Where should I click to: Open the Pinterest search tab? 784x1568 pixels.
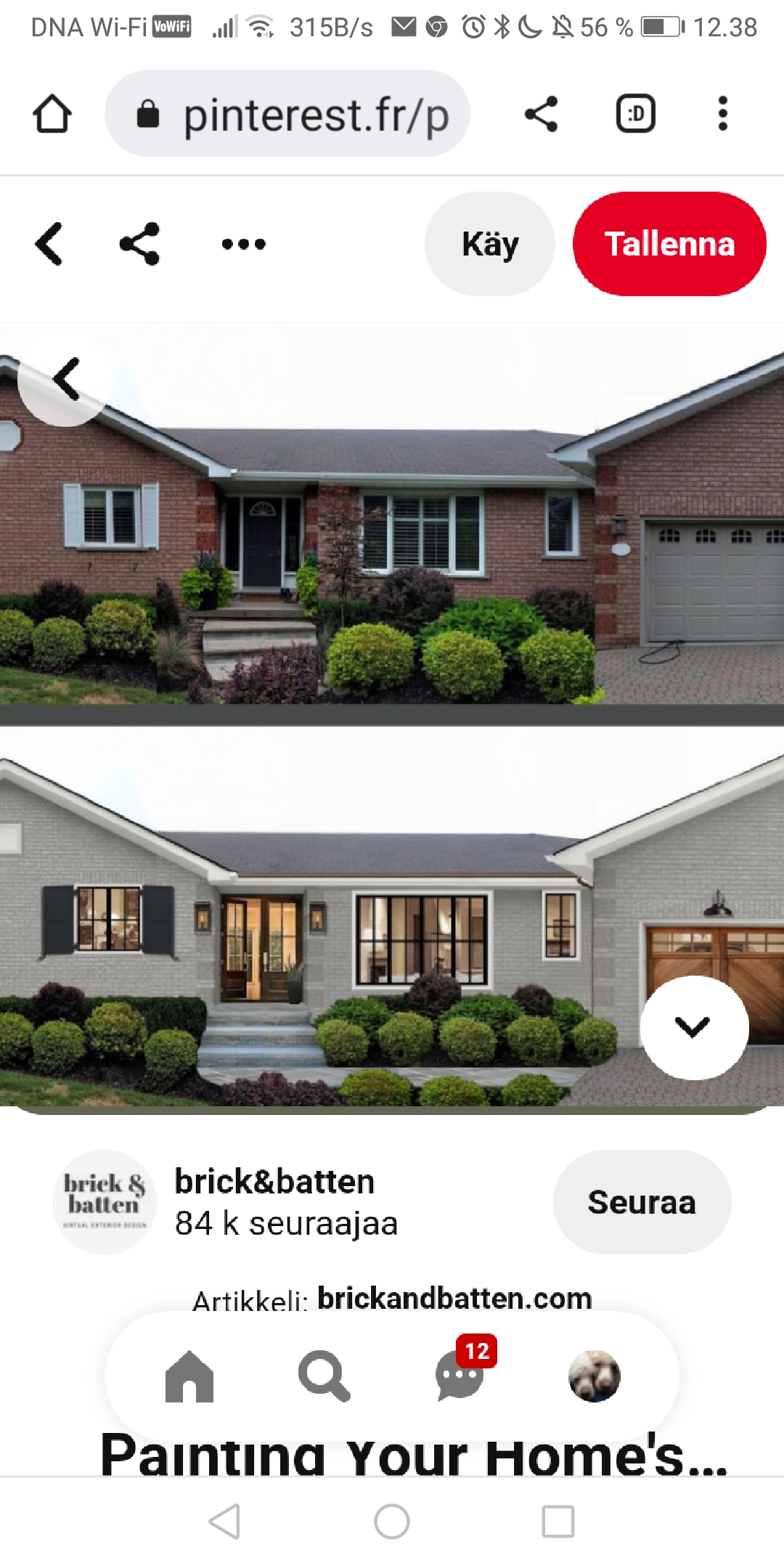point(324,1376)
